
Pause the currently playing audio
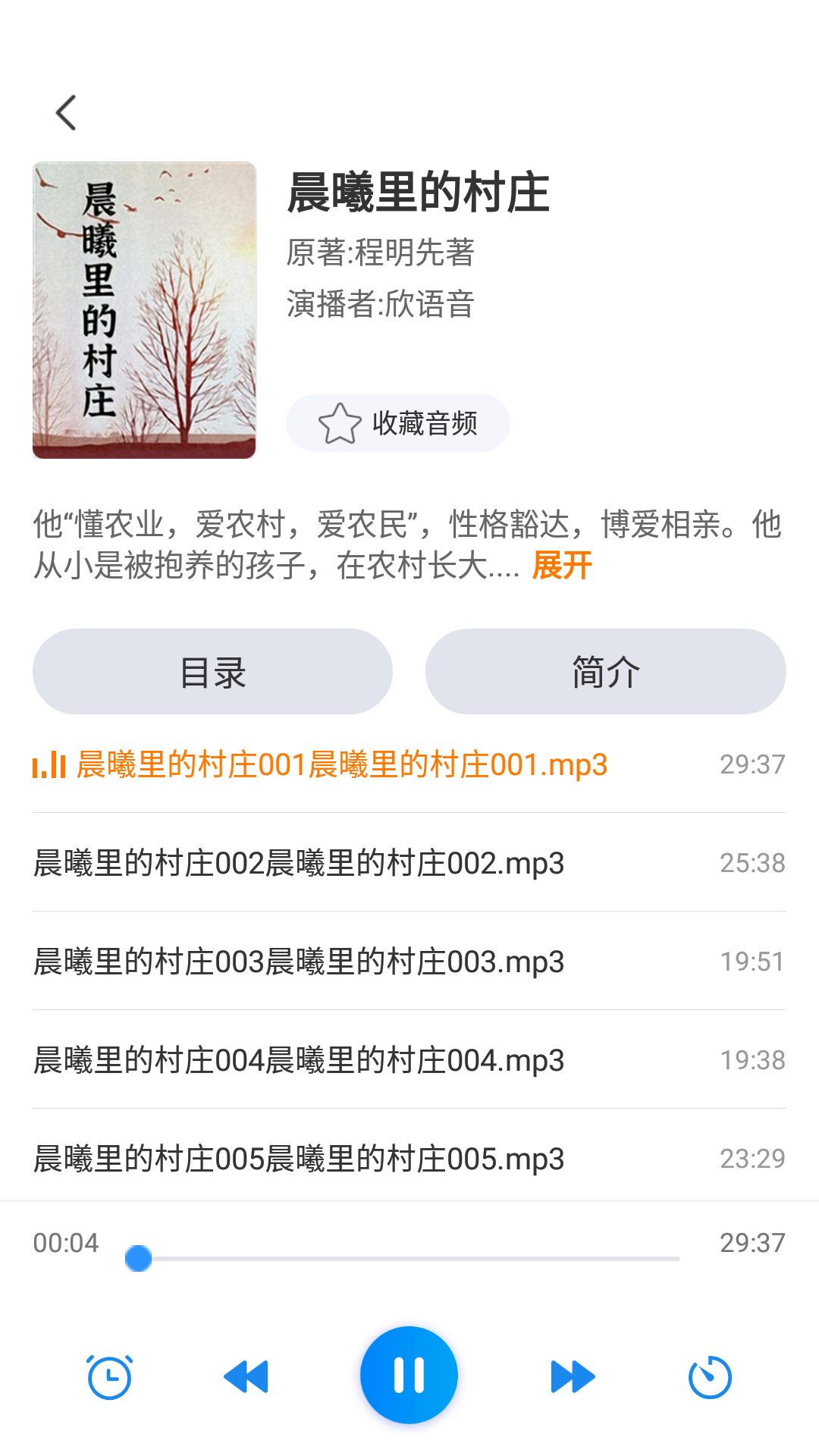[409, 1376]
